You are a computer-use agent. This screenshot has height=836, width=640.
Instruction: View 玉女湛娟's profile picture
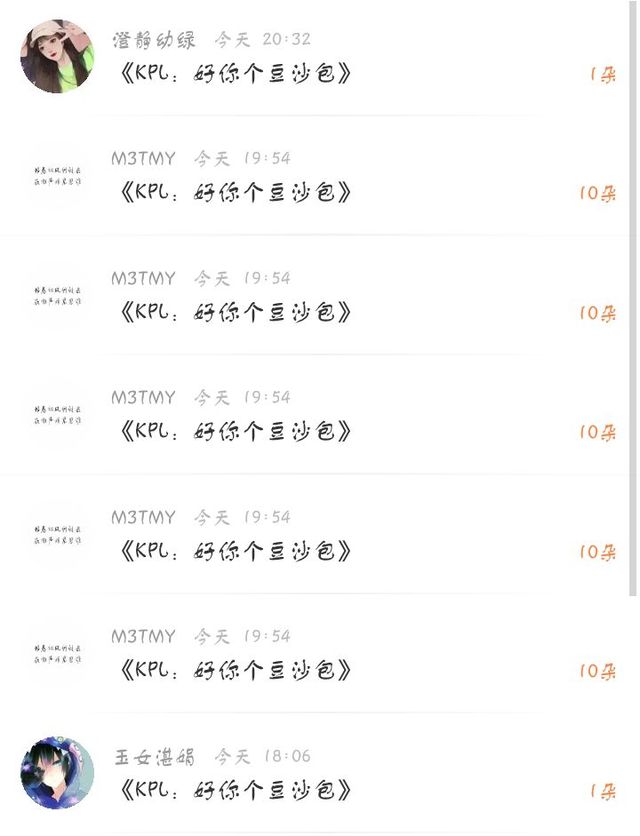point(57,773)
